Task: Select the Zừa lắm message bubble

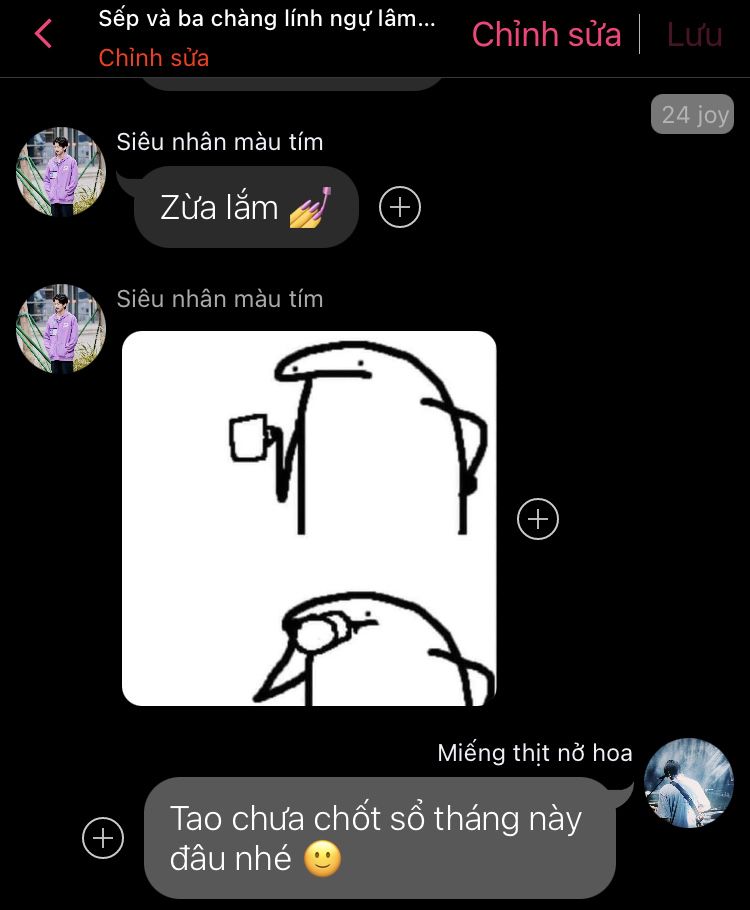Action: 245,207
